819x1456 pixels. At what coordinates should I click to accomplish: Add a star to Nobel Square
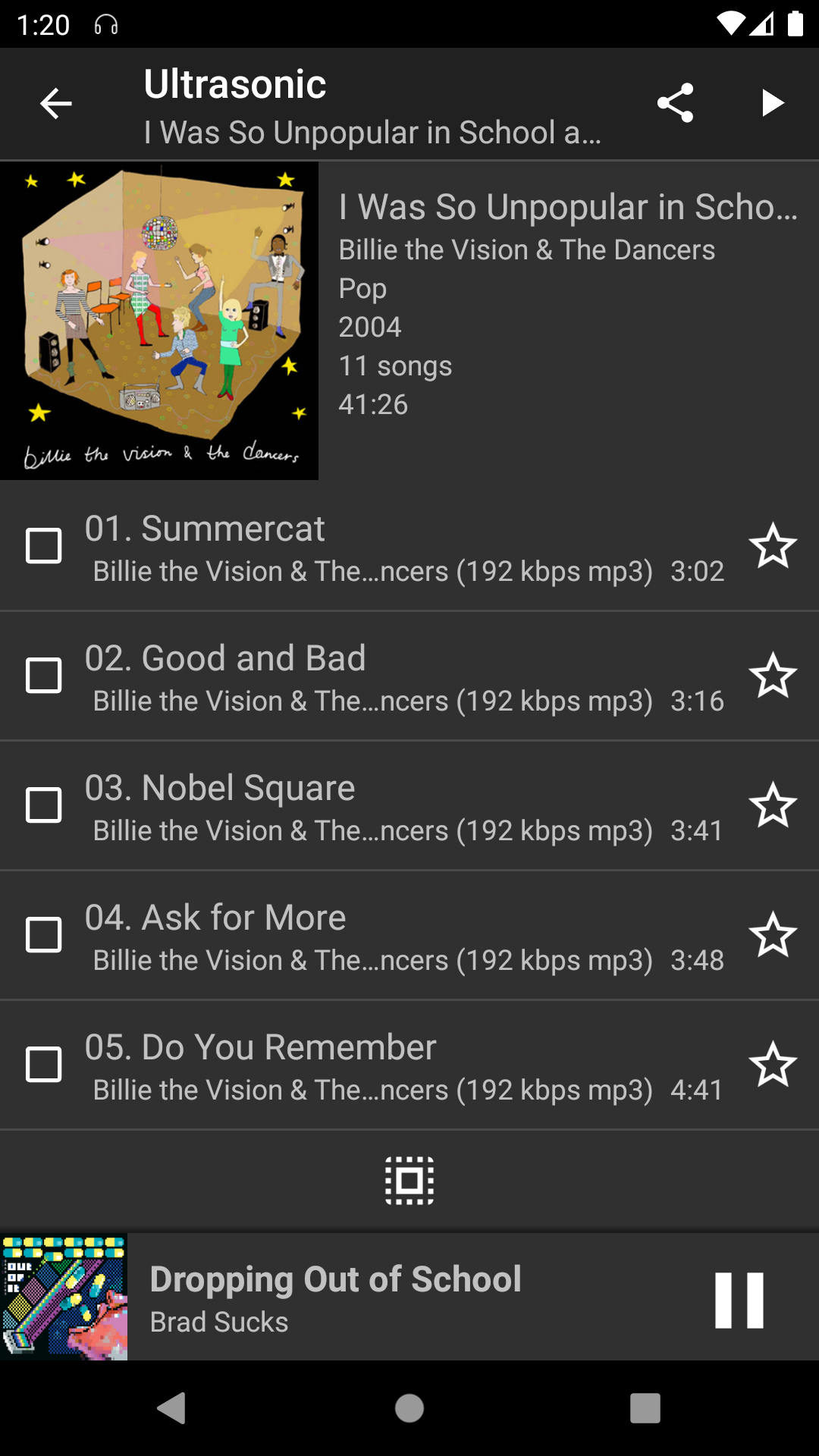[x=773, y=805]
